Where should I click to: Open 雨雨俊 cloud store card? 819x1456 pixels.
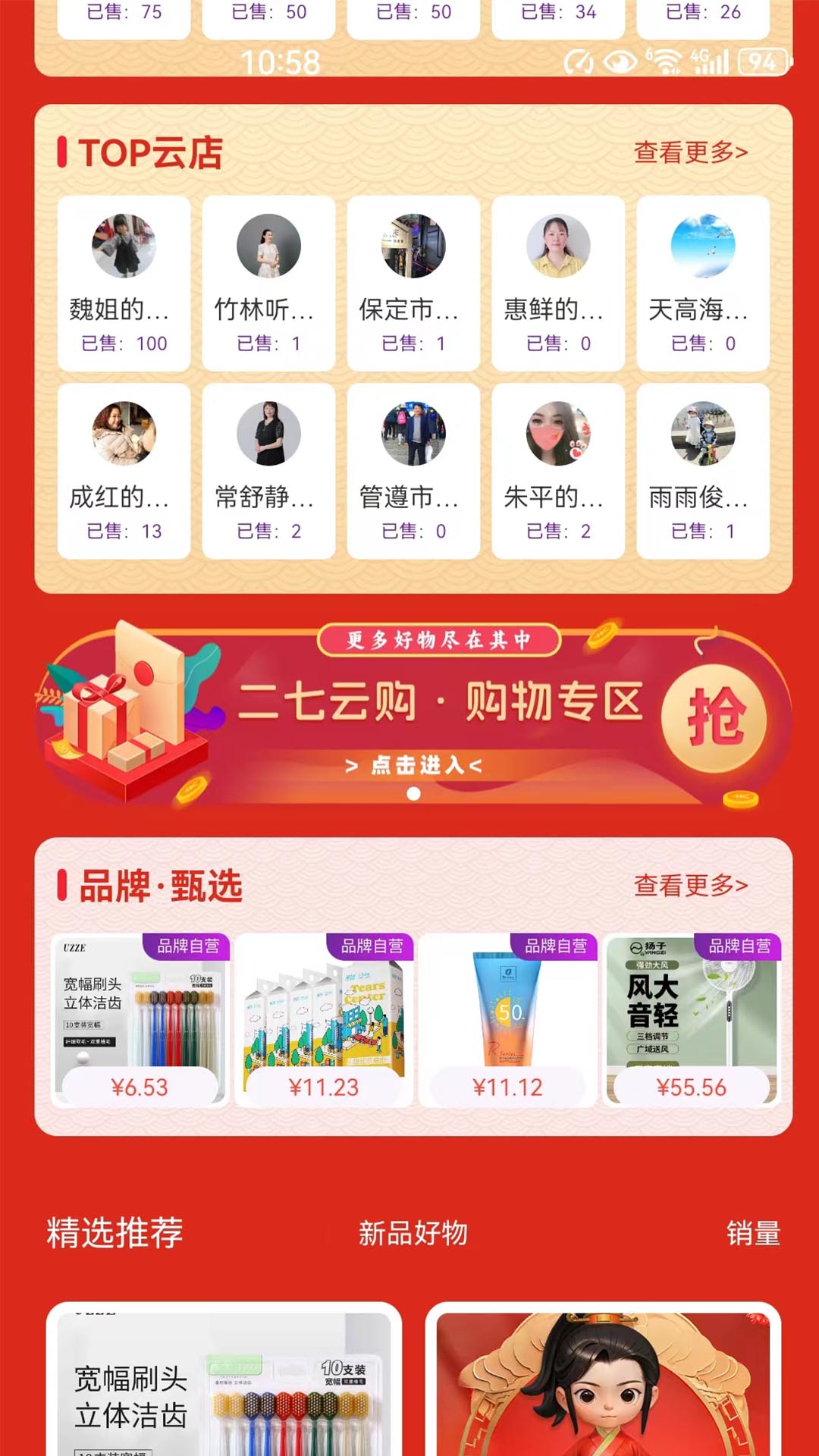(x=703, y=471)
